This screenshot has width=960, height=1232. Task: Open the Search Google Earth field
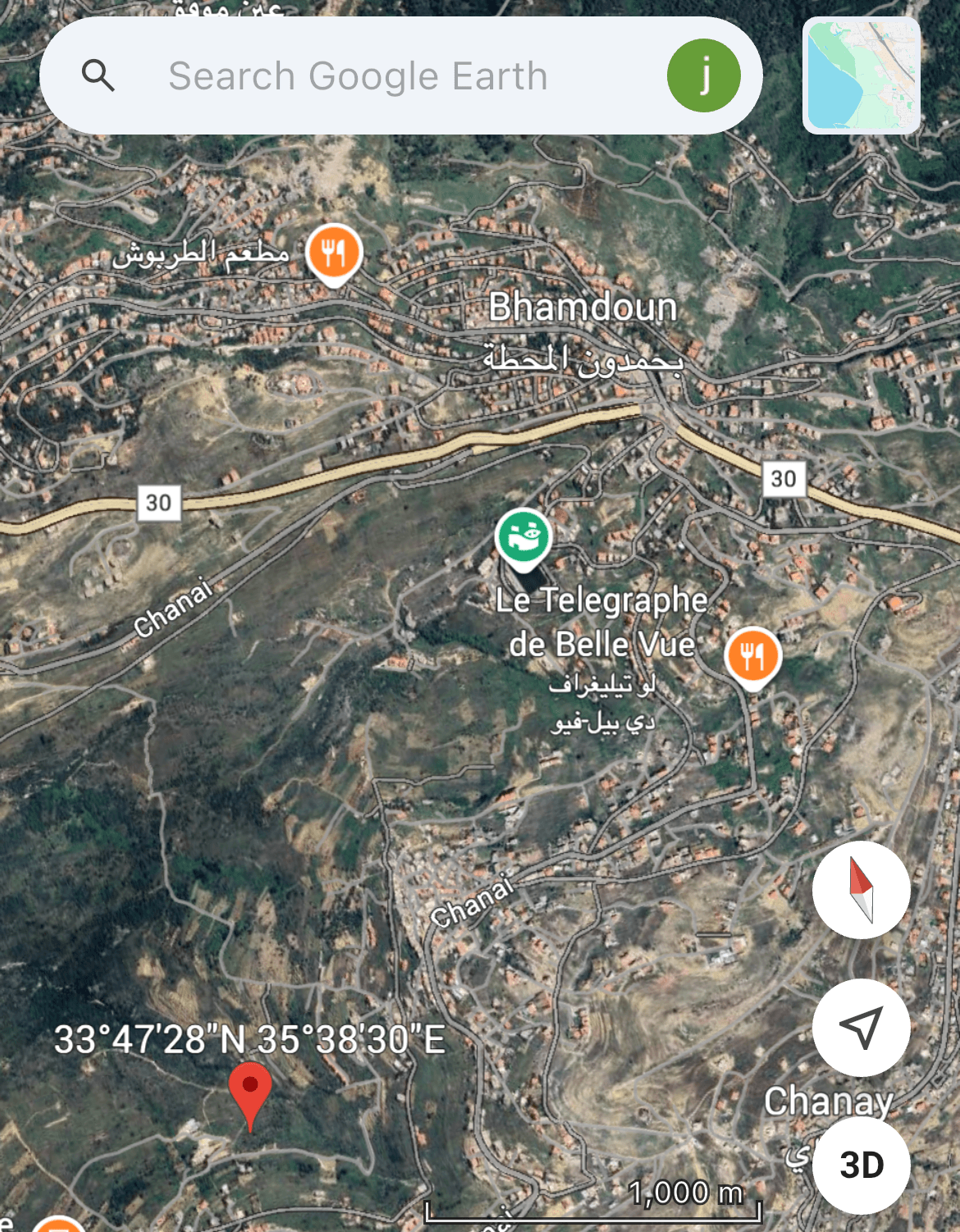[358, 76]
